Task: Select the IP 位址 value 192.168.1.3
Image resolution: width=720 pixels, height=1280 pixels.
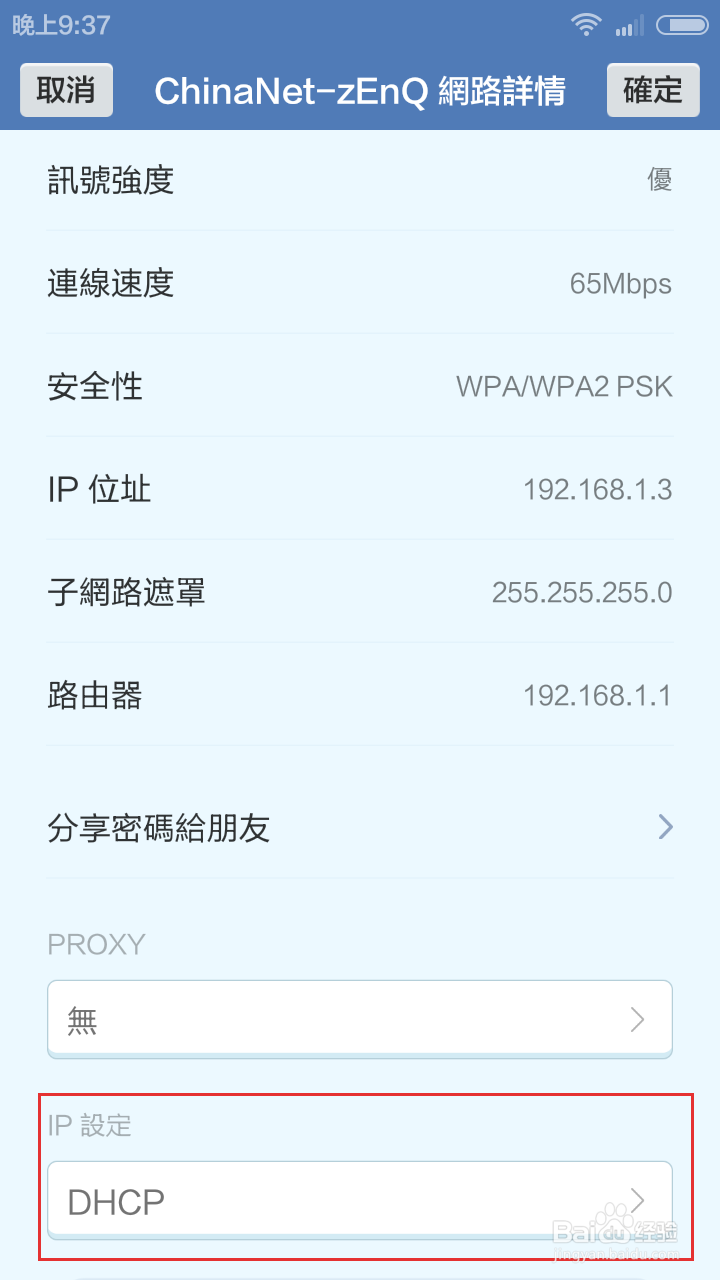Action: click(597, 489)
